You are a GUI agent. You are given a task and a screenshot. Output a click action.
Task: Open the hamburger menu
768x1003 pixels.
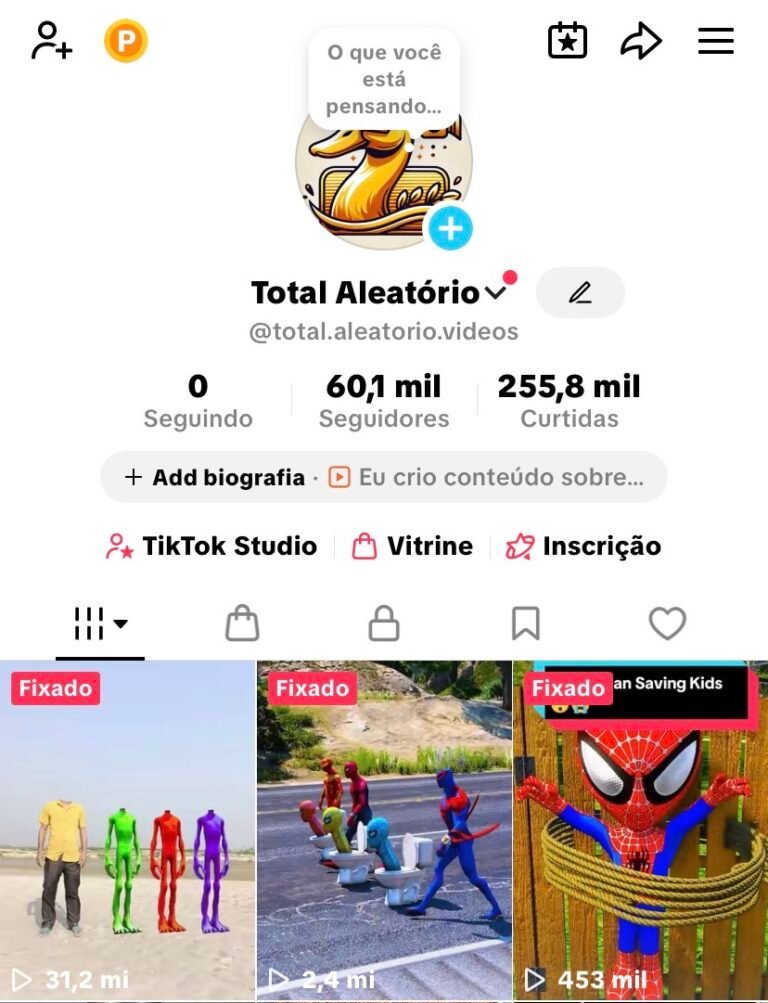click(715, 41)
